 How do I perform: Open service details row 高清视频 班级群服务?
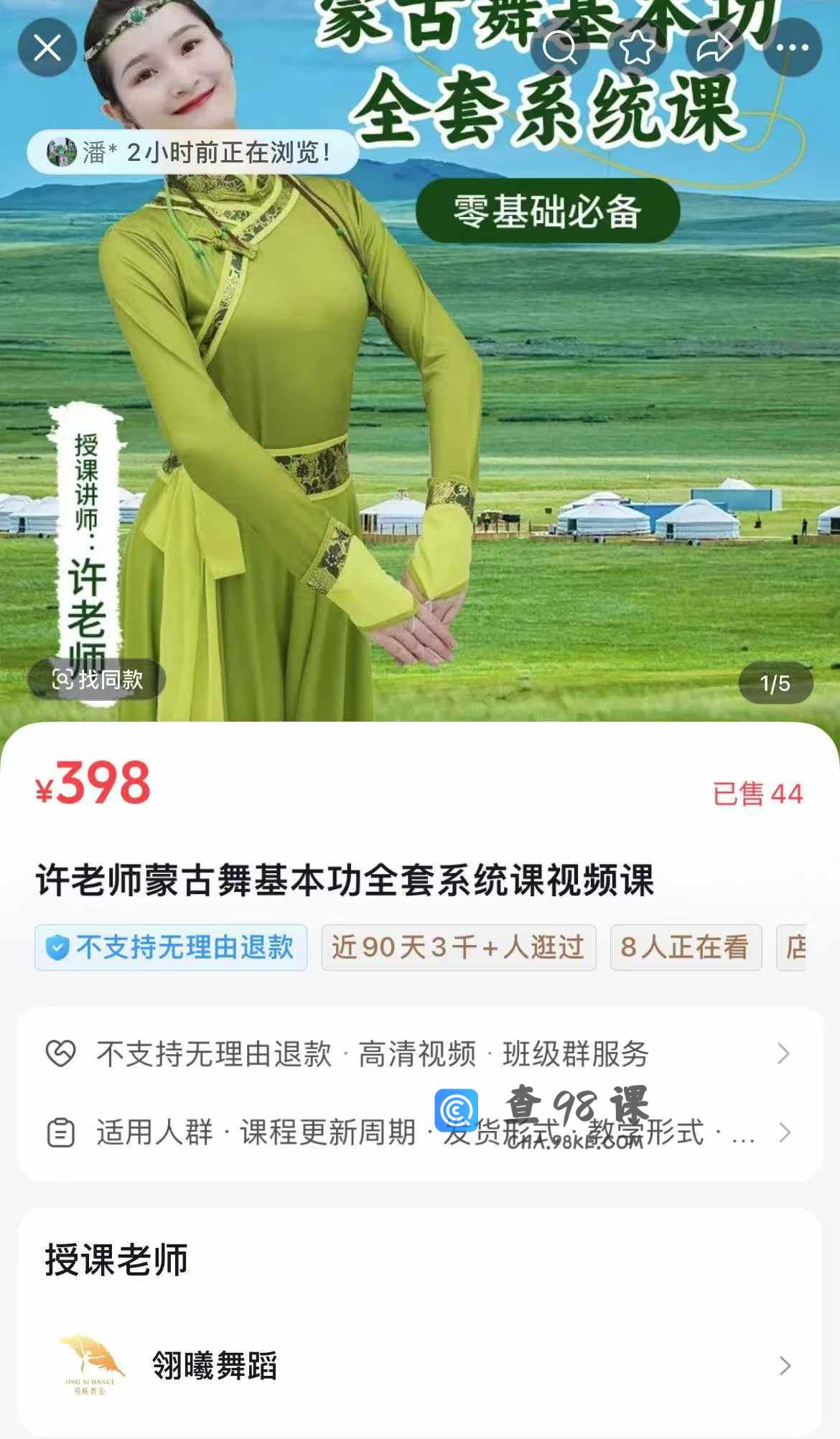coord(419,1054)
